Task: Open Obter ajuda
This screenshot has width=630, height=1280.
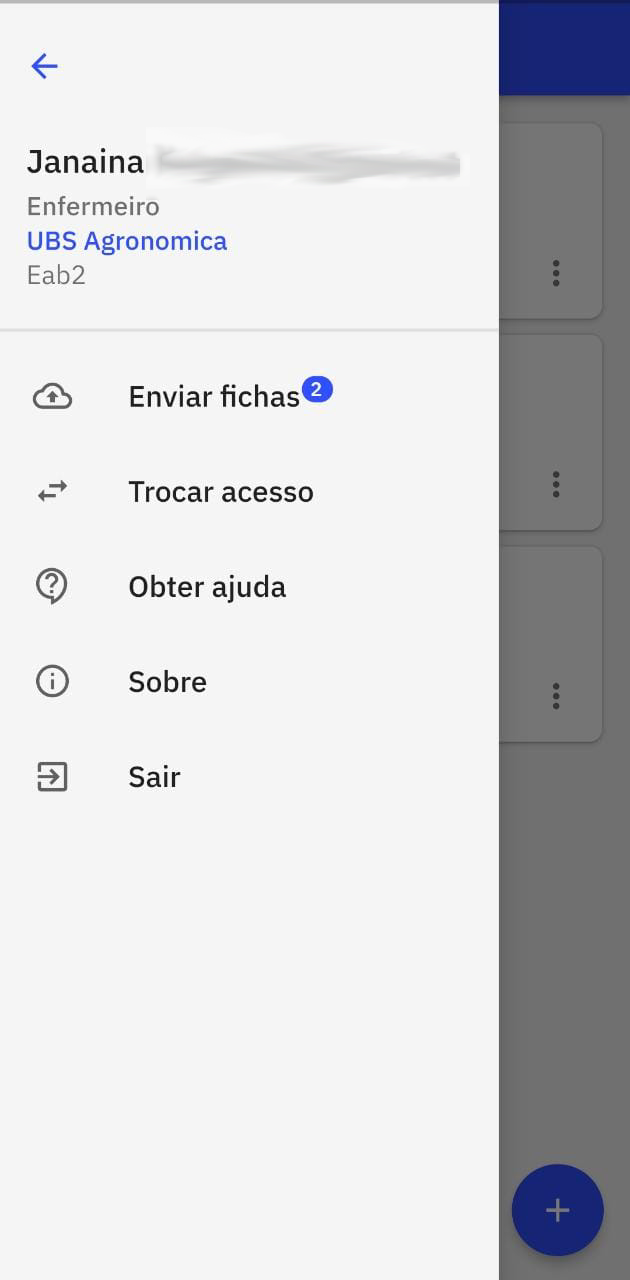Action: 249,586
